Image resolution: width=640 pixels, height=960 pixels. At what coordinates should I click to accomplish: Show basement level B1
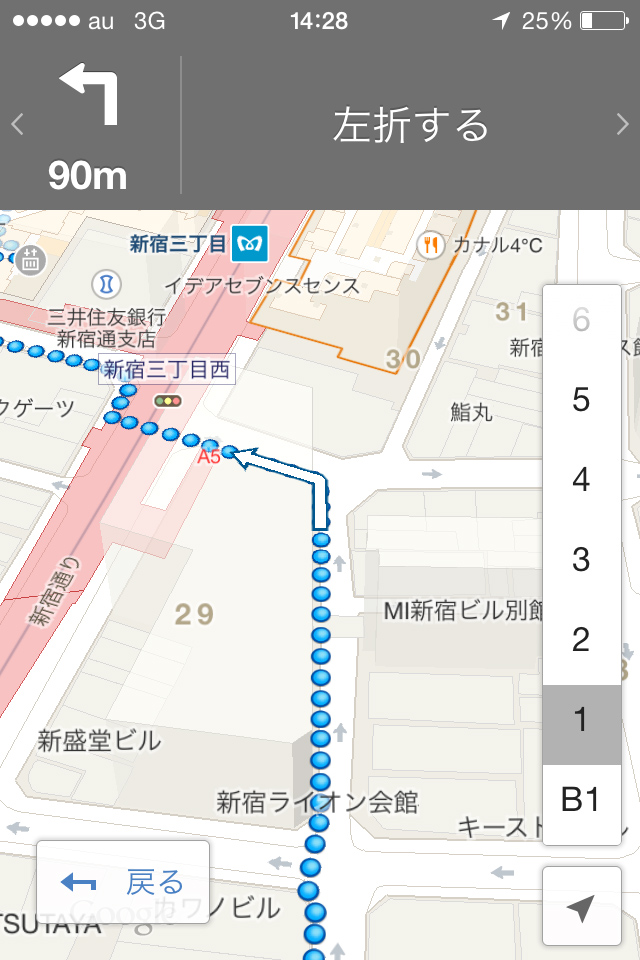click(581, 800)
